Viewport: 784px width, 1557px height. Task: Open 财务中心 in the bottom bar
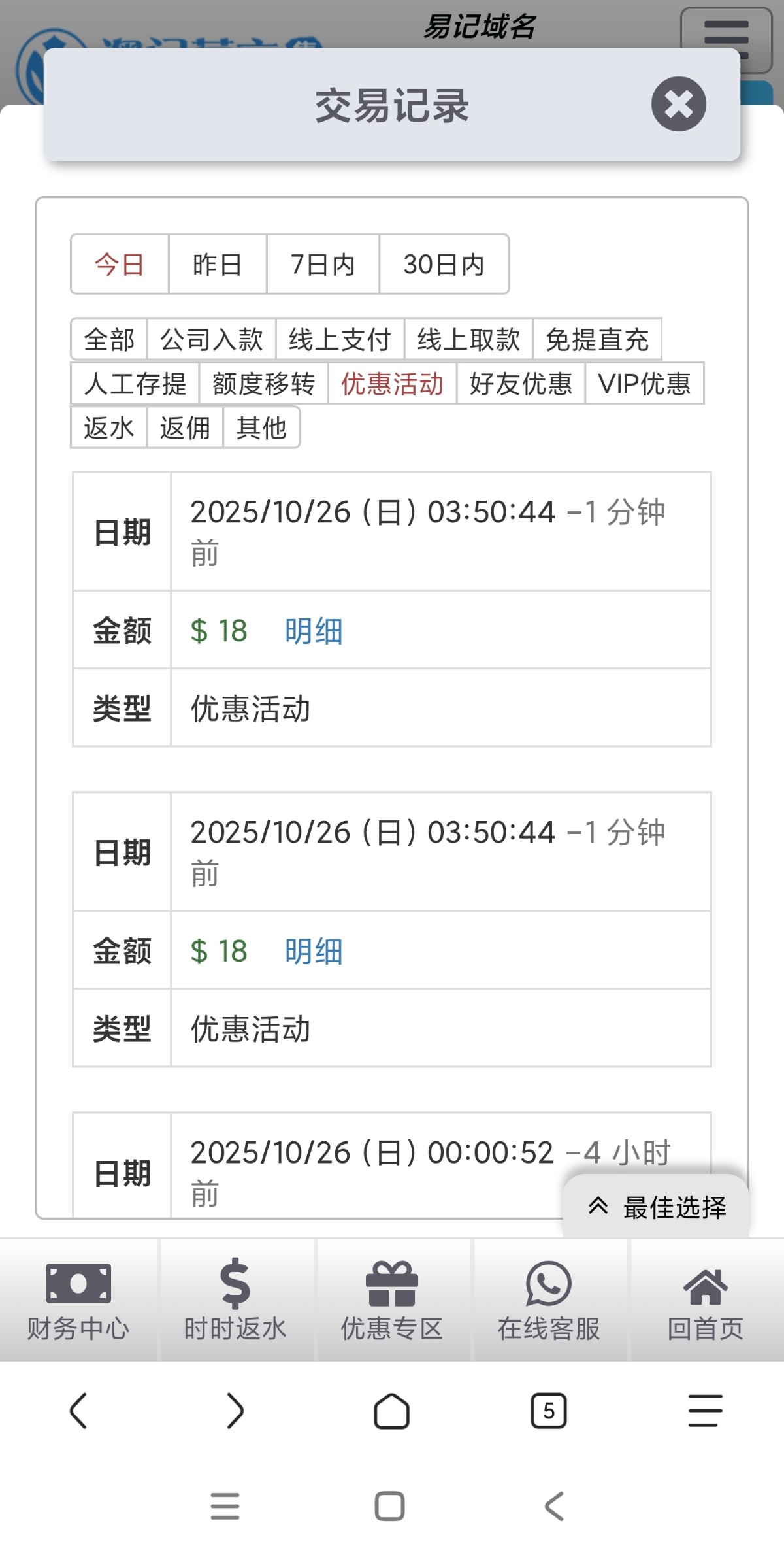[78, 1299]
